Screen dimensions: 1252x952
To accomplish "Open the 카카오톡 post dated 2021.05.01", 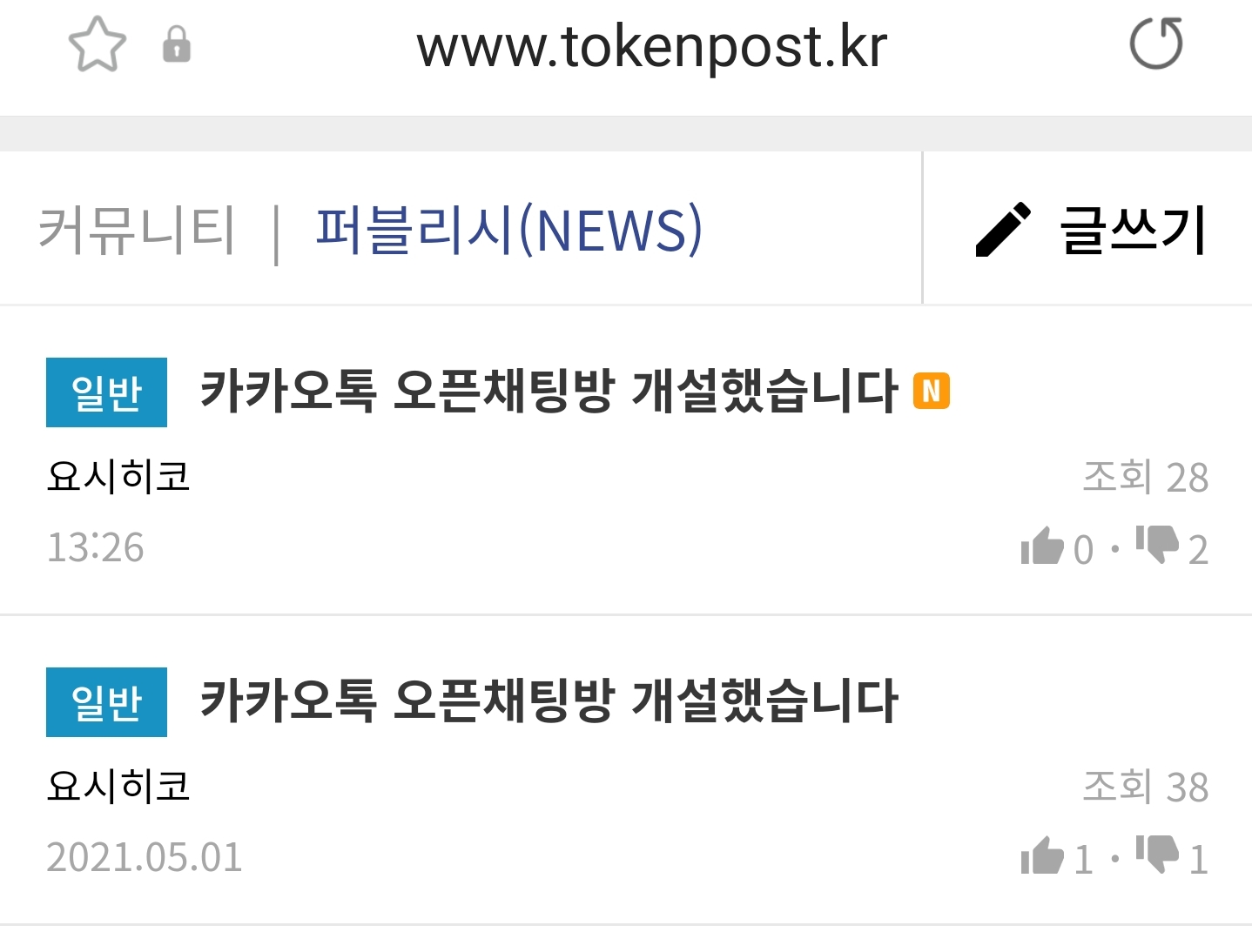I will [x=549, y=701].
